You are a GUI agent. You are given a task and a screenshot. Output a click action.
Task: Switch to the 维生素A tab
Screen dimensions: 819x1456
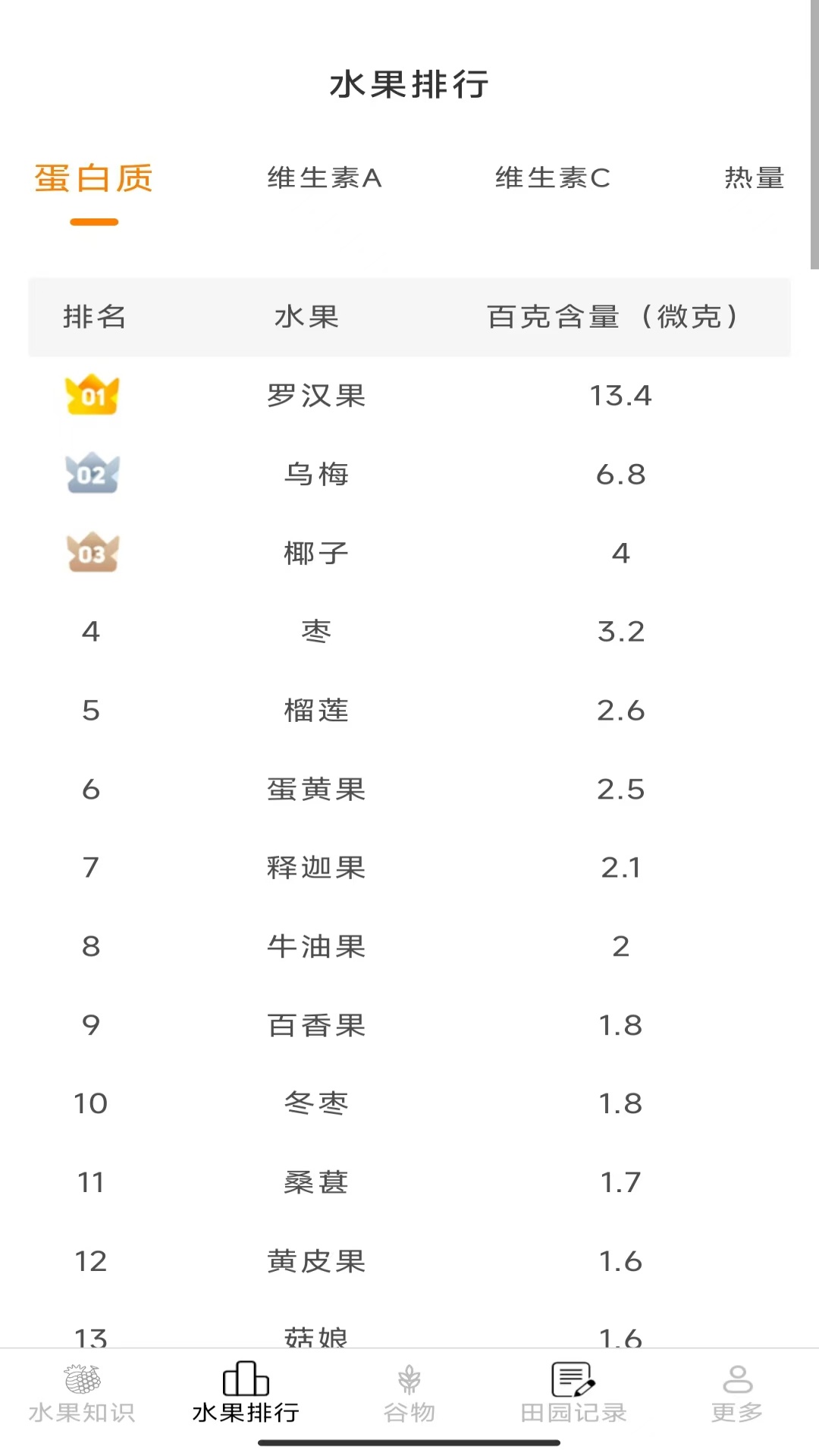(x=324, y=179)
